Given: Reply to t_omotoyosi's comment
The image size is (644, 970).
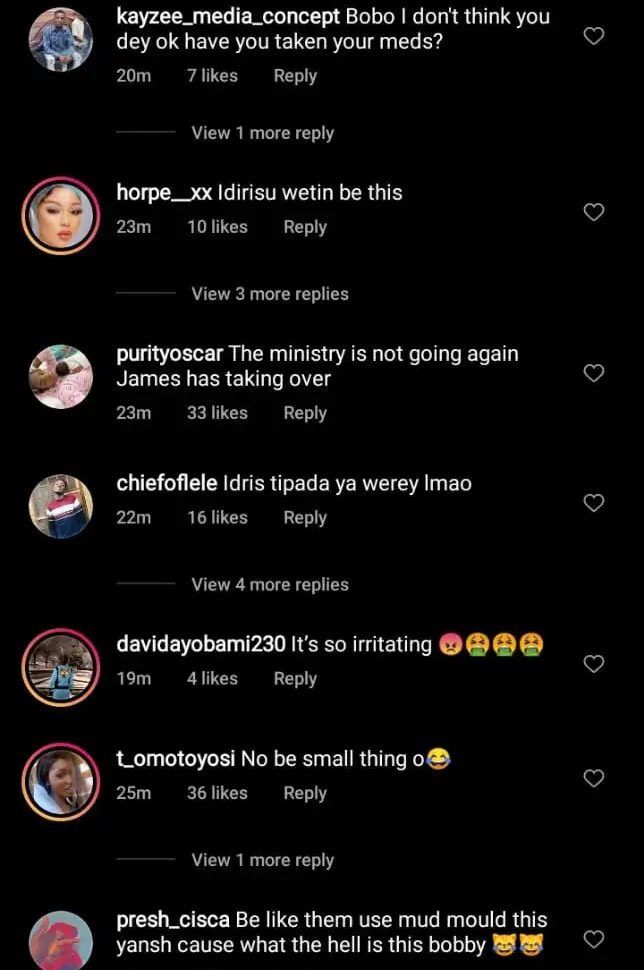Looking at the screenshot, I should (305, 793).
